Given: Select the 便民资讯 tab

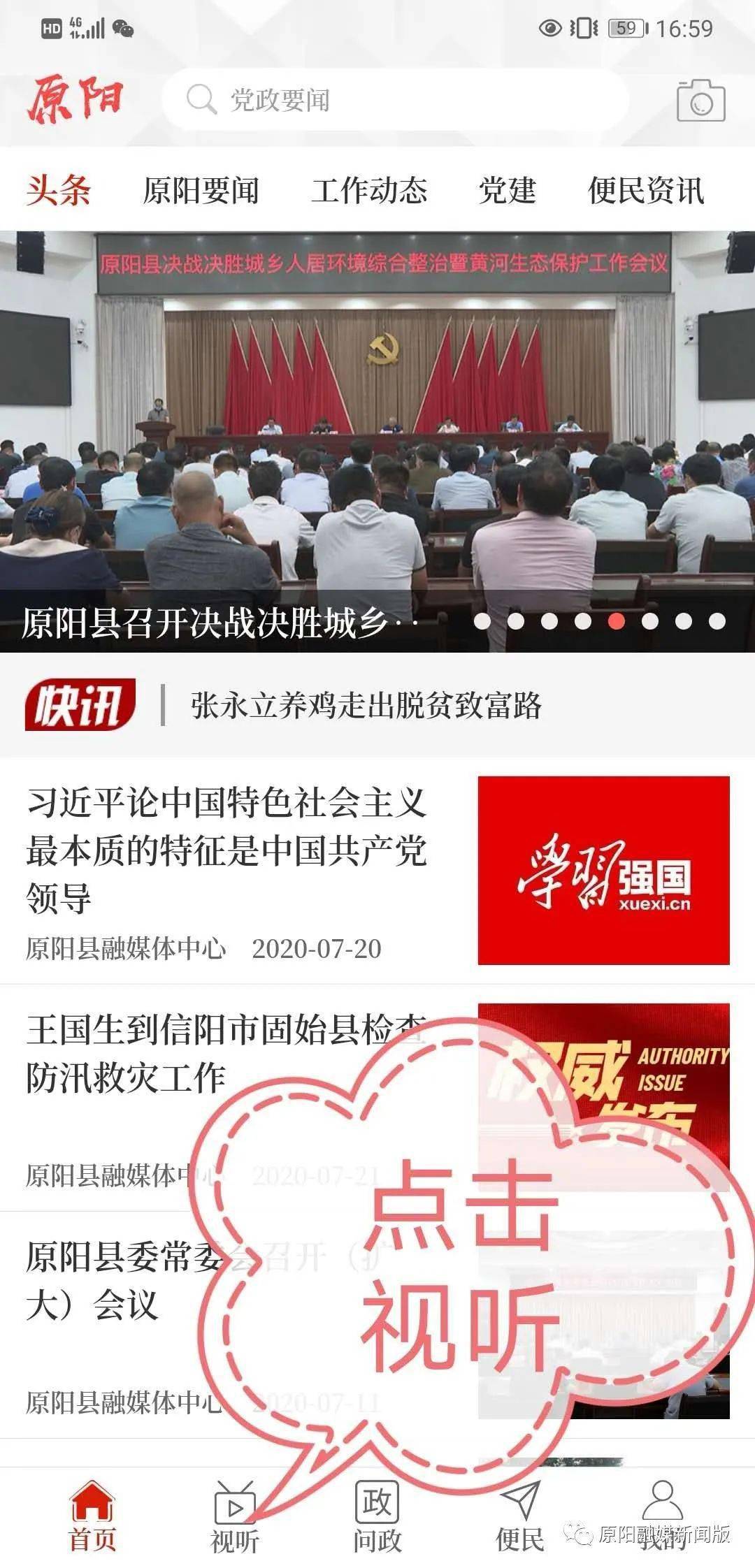Looking at the screenshot, I should pos(645,191).
